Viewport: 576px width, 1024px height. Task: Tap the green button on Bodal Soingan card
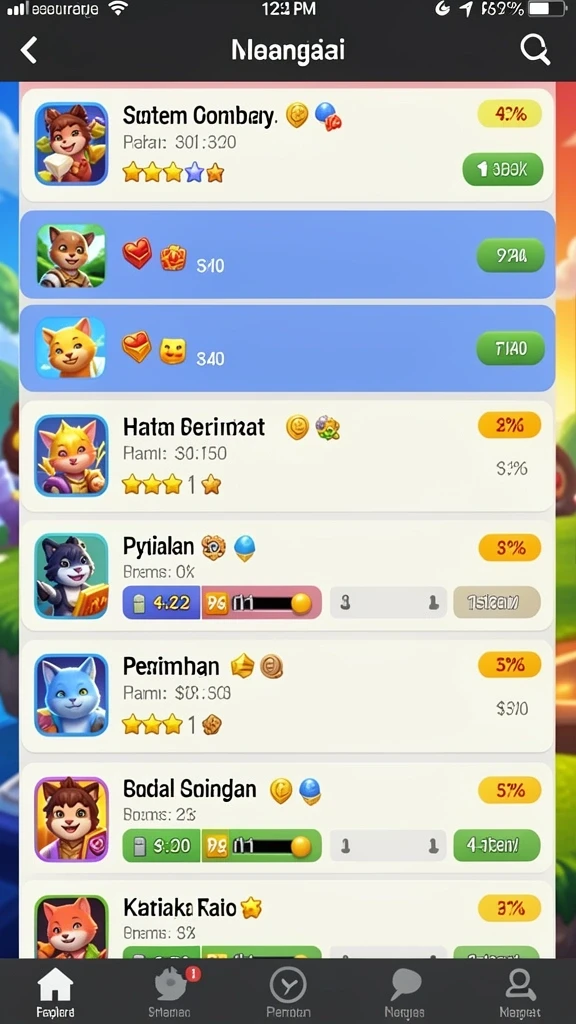coord(497,846)
